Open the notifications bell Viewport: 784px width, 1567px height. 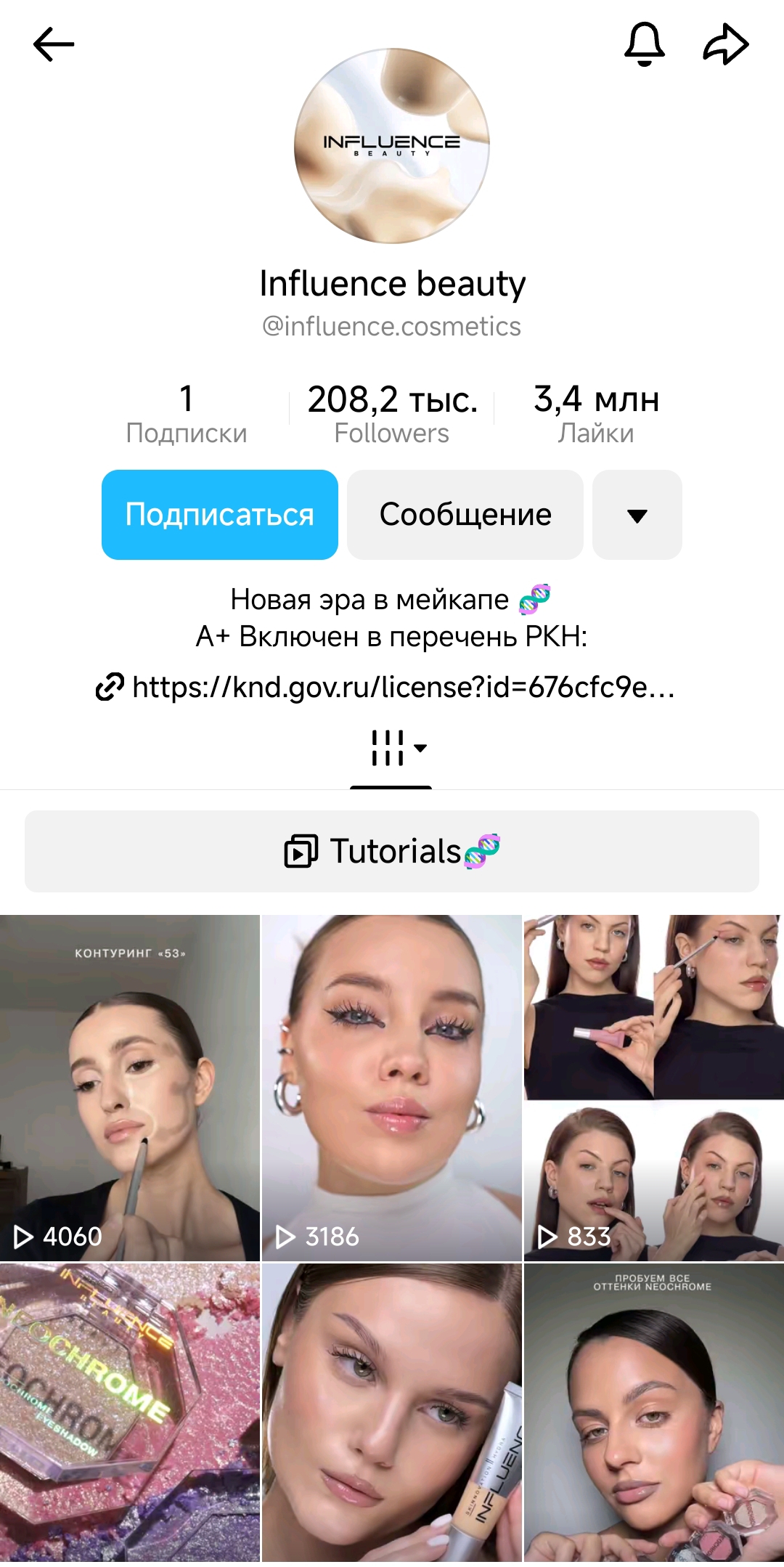click(x=645, y=44)
